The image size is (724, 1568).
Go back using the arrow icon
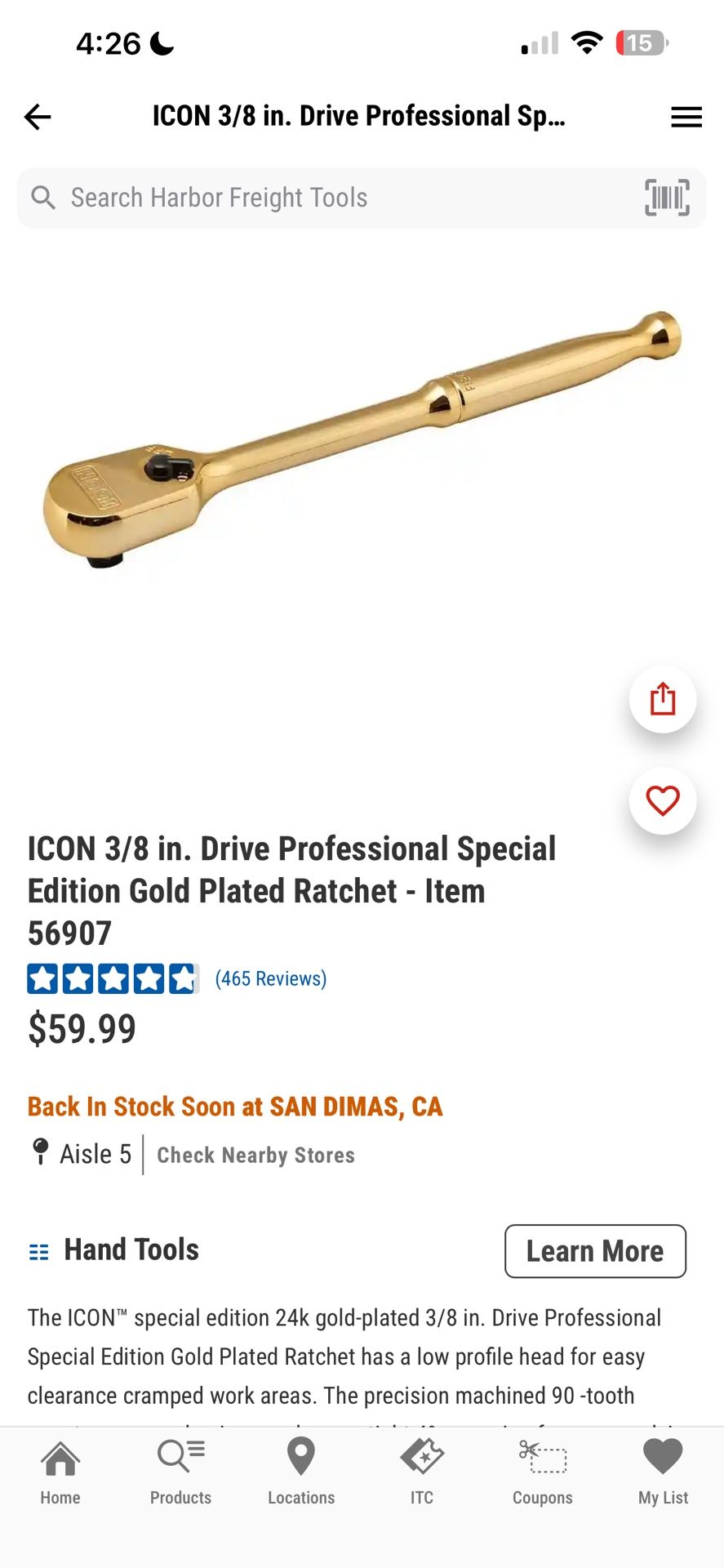(x=38, y=117)
